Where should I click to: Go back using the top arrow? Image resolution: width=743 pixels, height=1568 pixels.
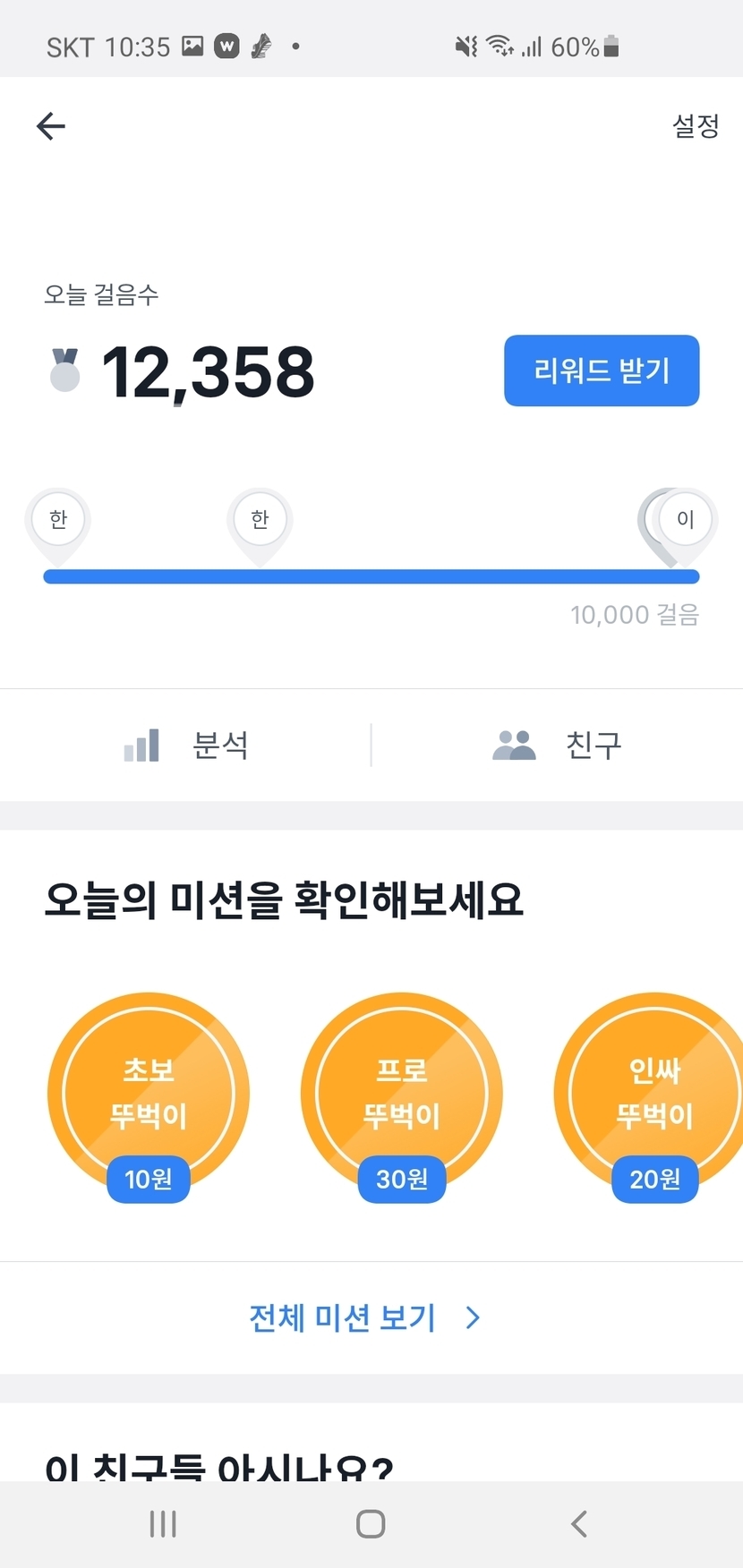51,126
